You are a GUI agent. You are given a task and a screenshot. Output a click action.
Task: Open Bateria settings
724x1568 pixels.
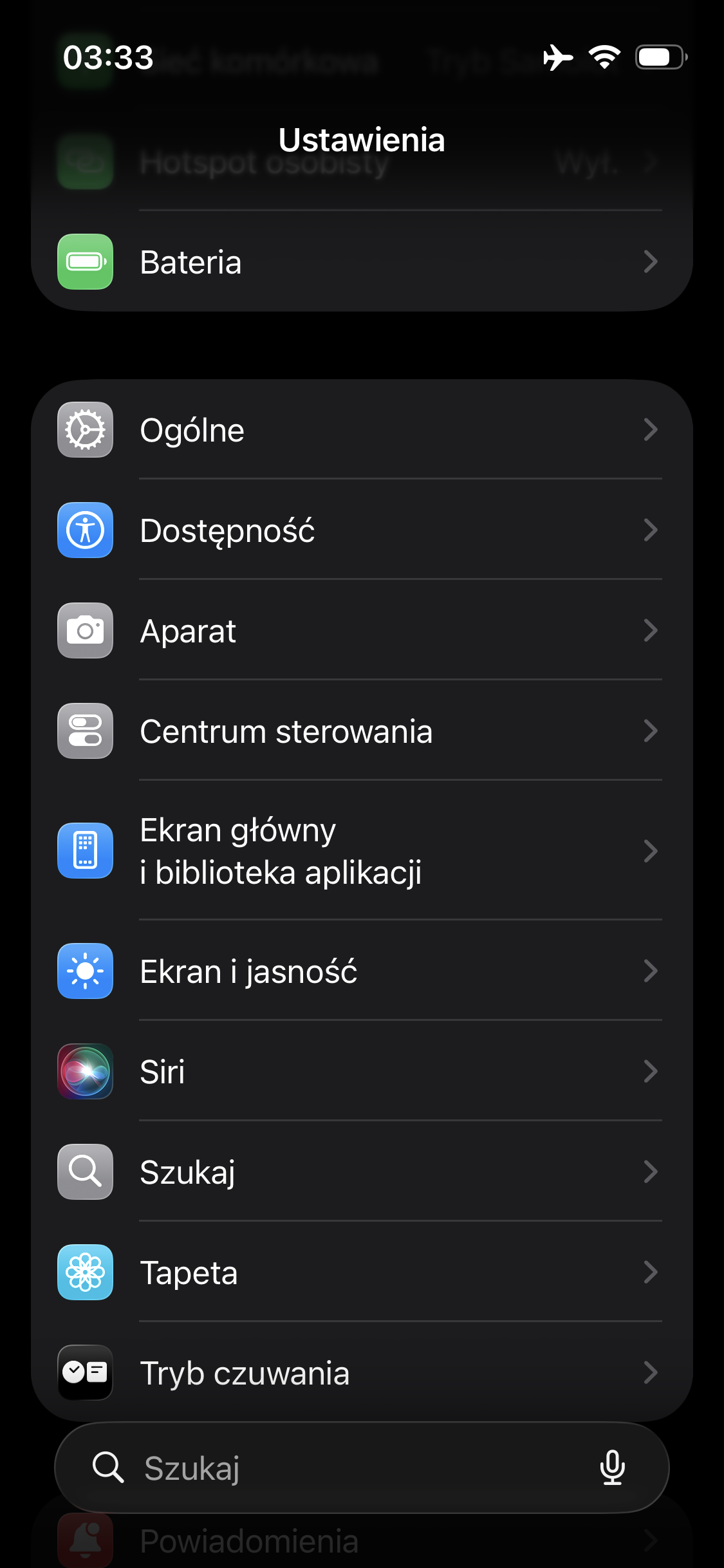click(x=360, y=262)
